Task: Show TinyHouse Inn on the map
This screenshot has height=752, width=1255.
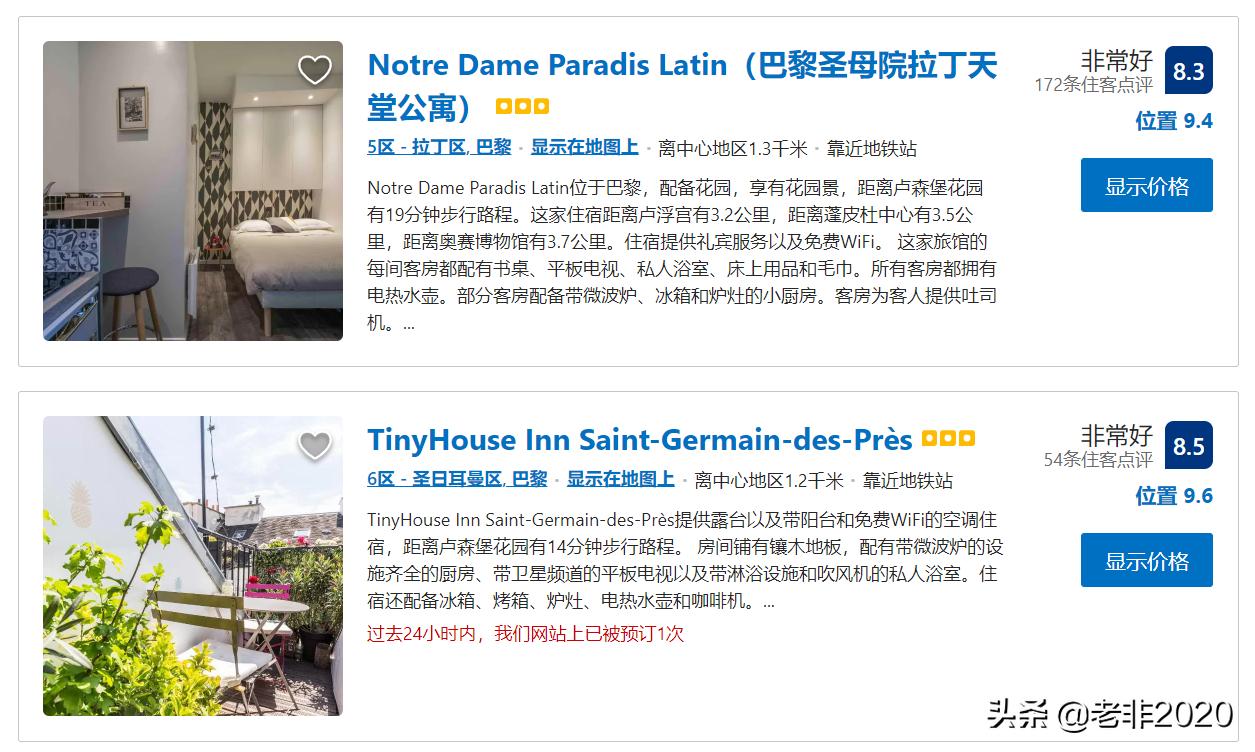Action: [x=620, y=479]
